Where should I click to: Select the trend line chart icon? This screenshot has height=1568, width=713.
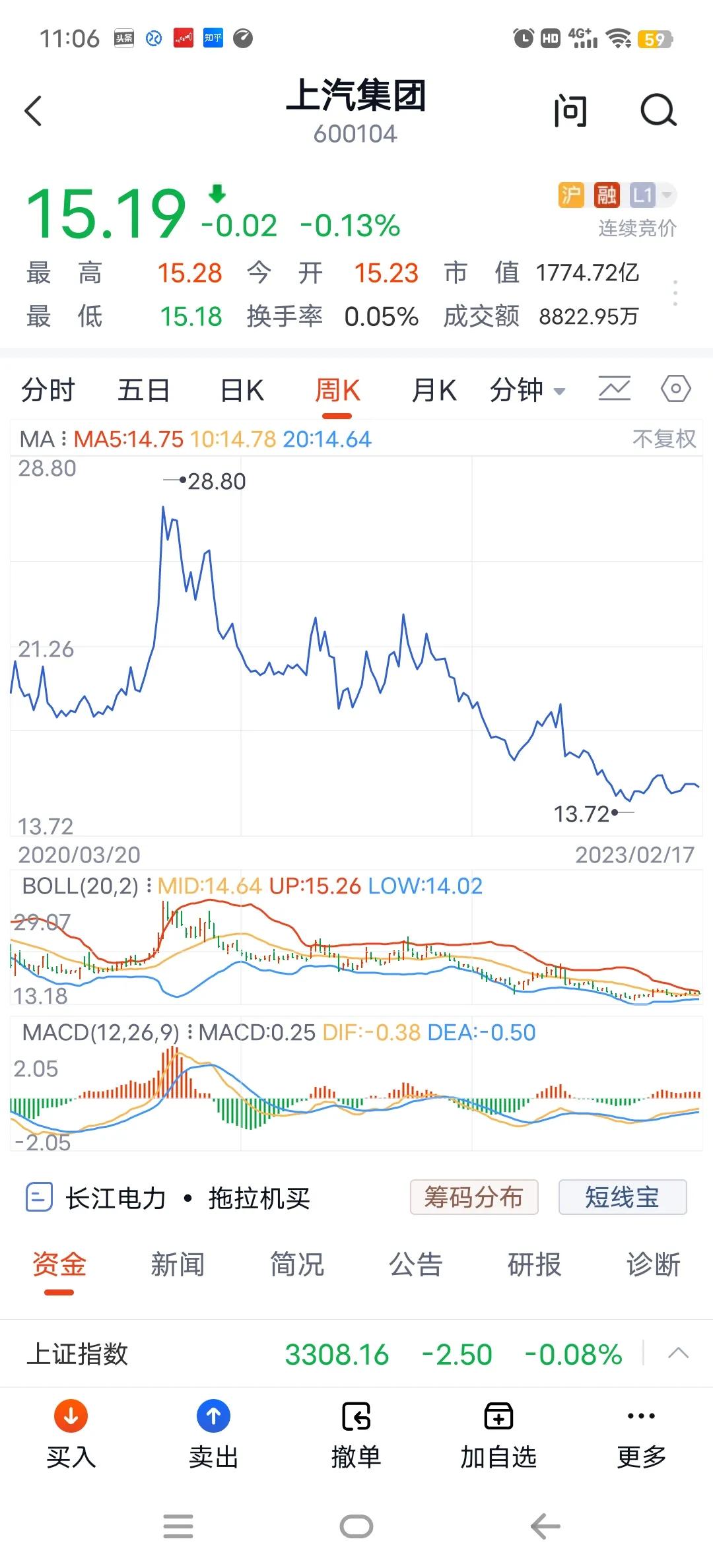[613, 389]
